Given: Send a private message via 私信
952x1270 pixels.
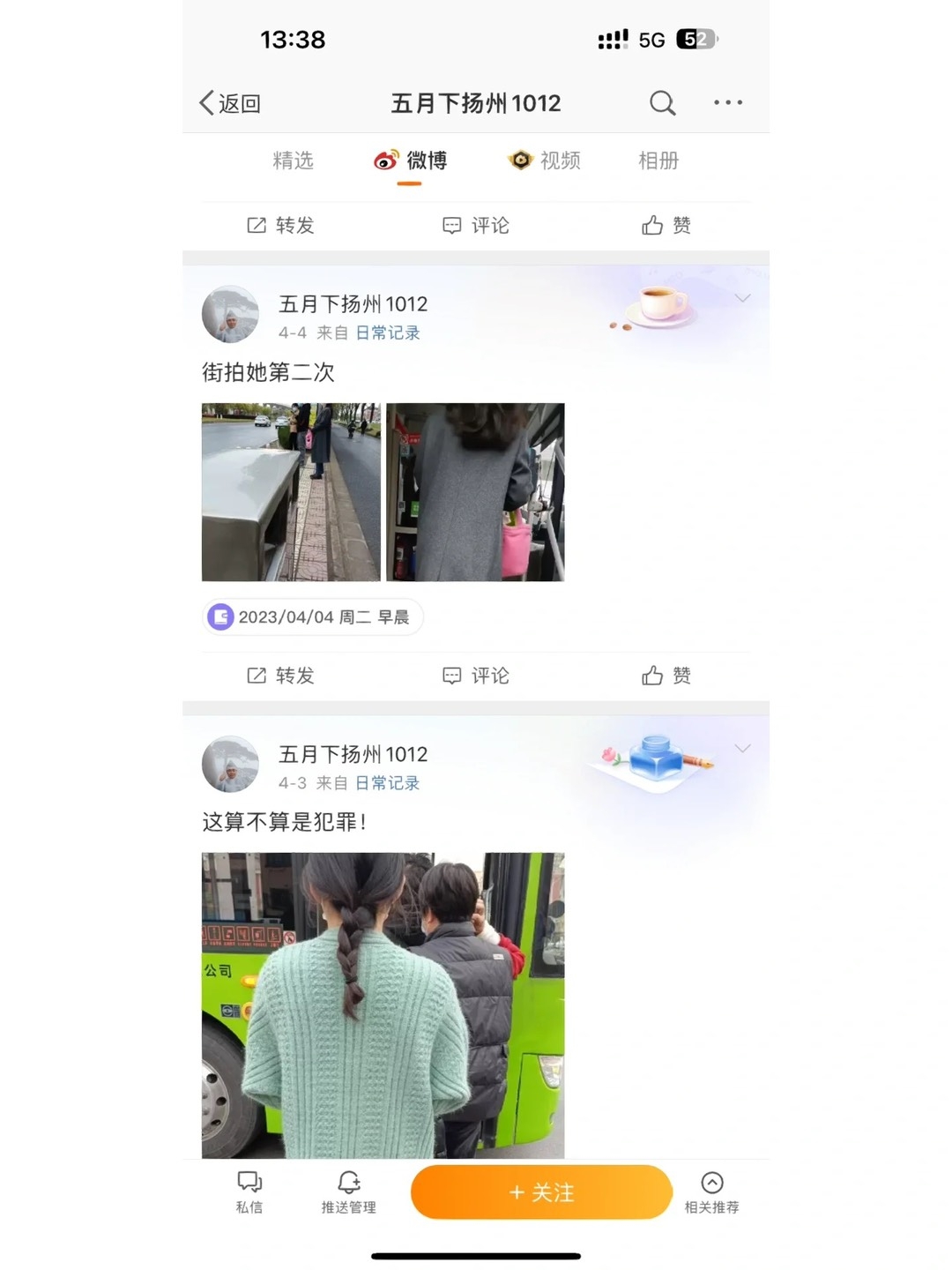Looking at the screenshot, I should point(249,1192).
